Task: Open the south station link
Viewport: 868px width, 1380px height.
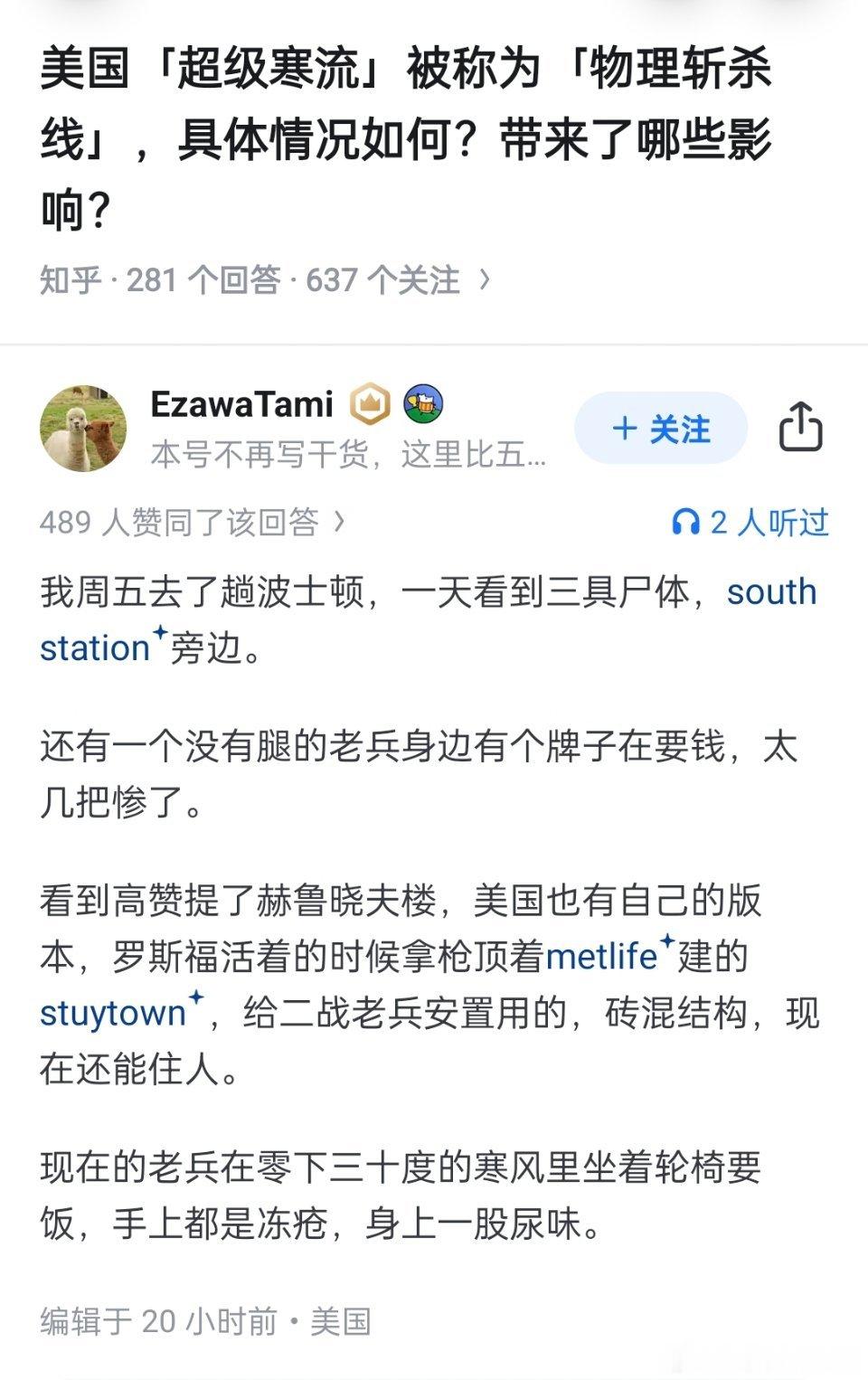Action: tap(770, 594)
